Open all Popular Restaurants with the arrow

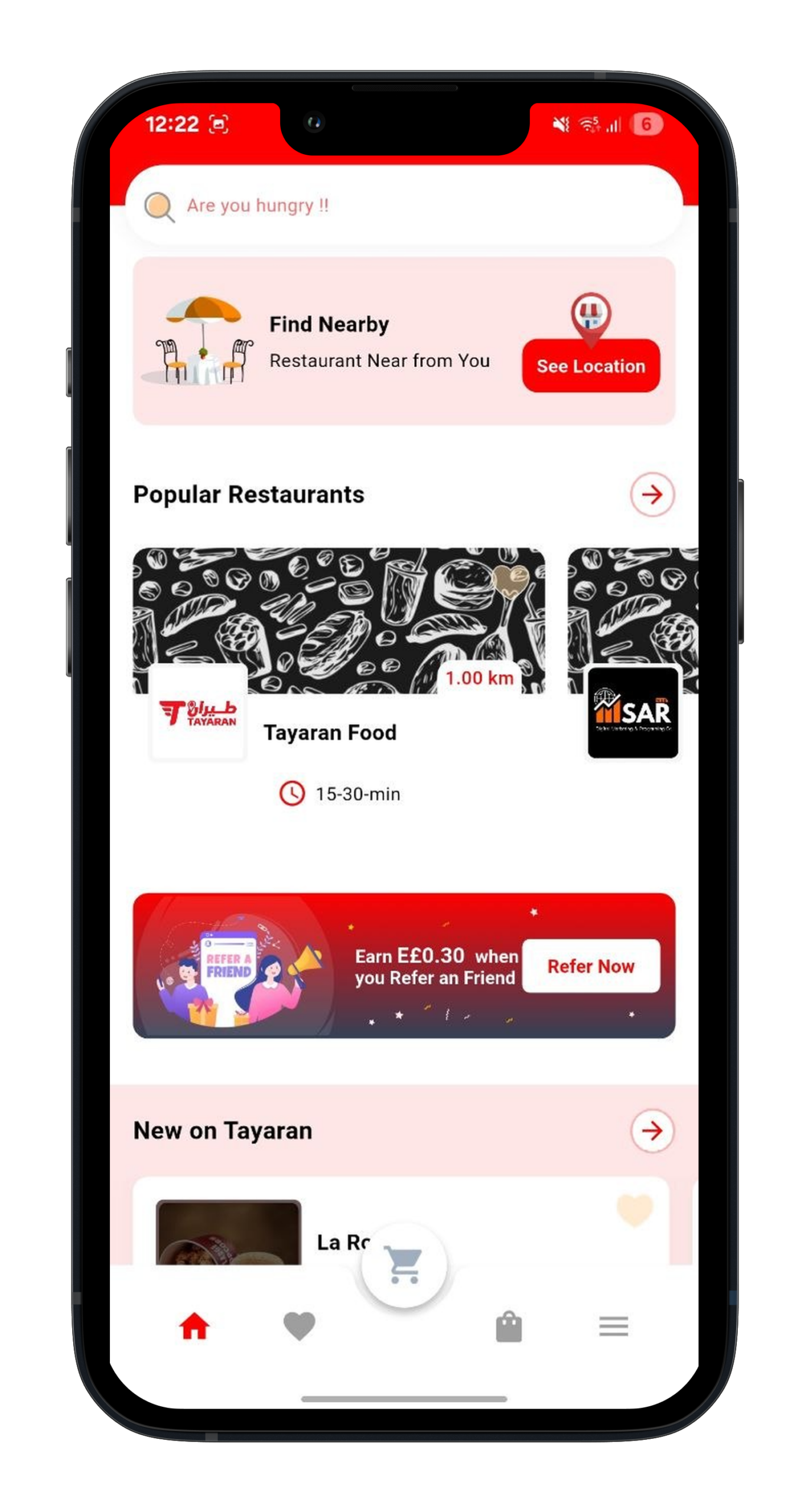(x=652, y=494)
